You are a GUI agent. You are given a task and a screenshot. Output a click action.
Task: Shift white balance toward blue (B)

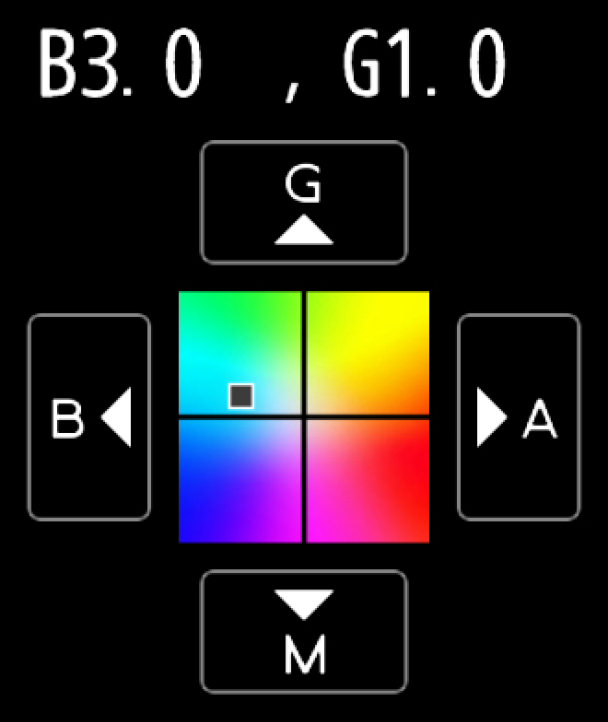pos(89,417)
